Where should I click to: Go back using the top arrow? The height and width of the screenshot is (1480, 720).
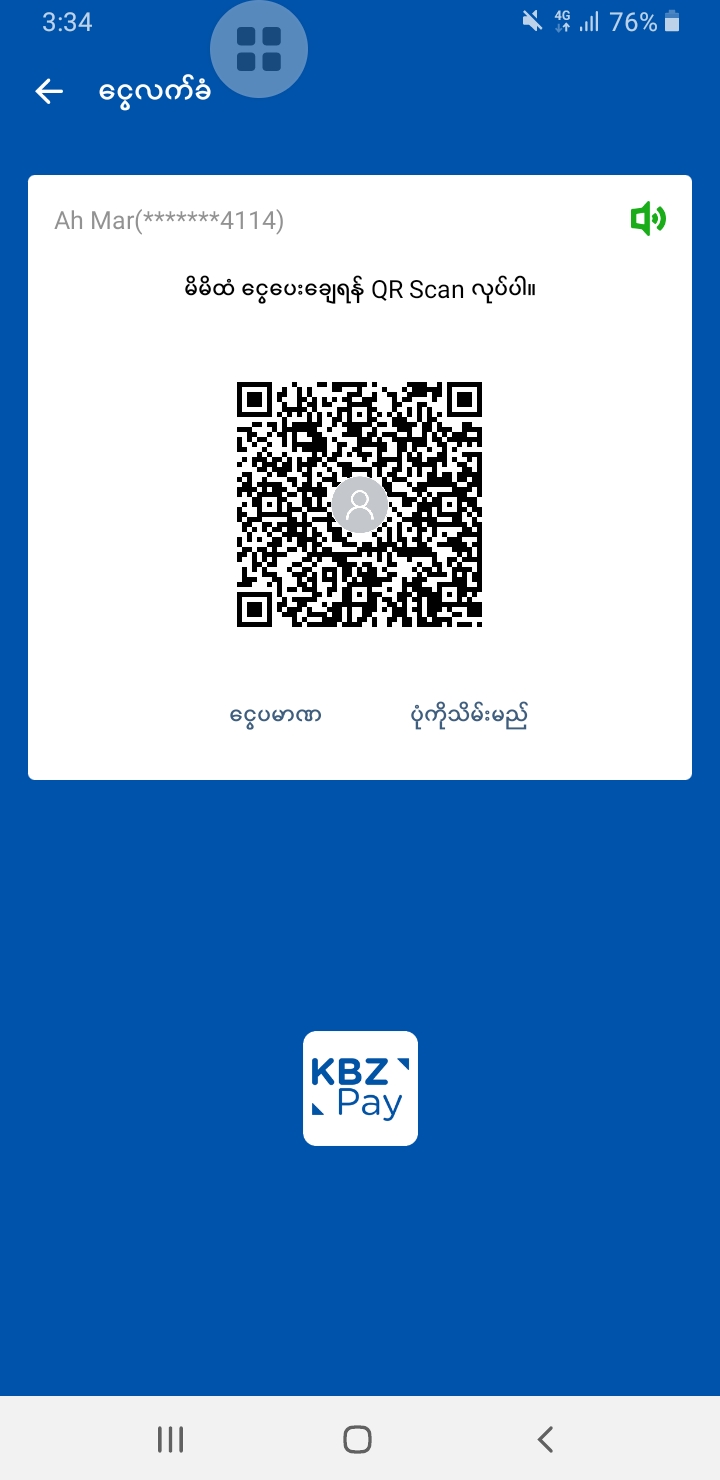(49, 91)
